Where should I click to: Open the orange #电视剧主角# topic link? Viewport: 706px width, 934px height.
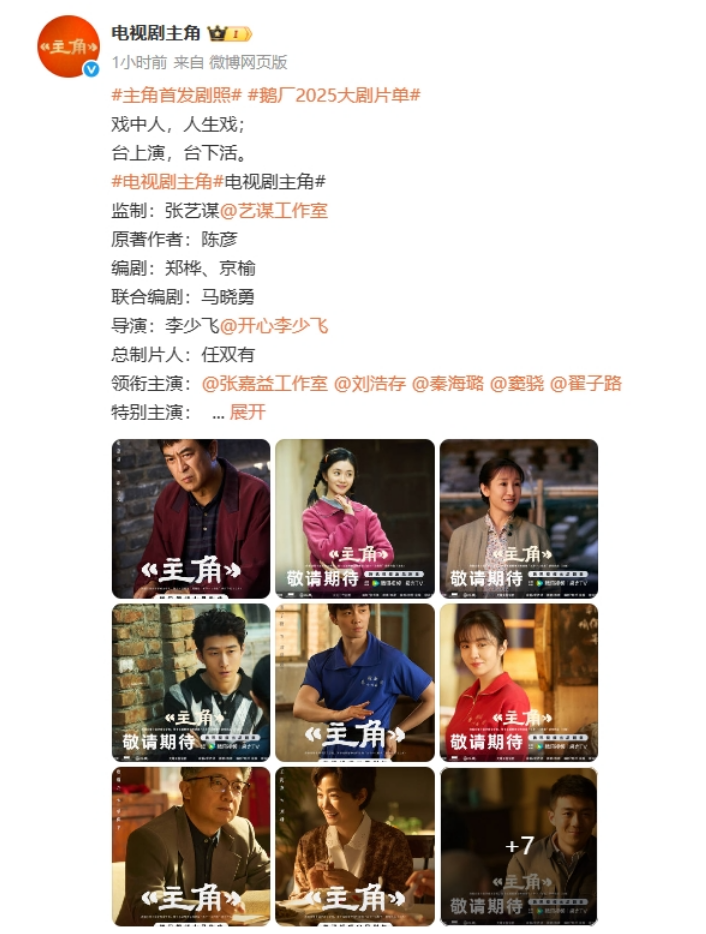click(x=162, y=181)
